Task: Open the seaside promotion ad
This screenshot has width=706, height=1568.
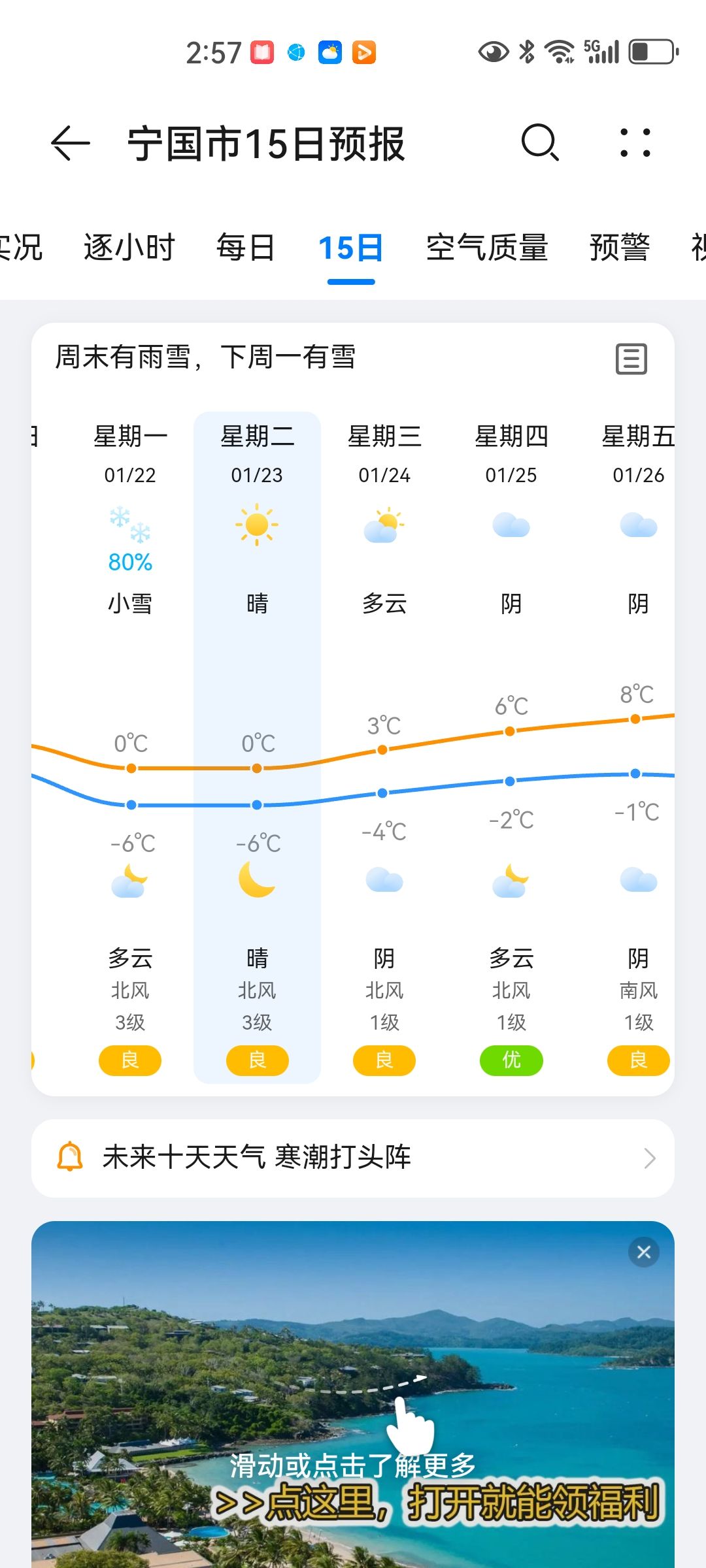Action: tap(353, 1405)
